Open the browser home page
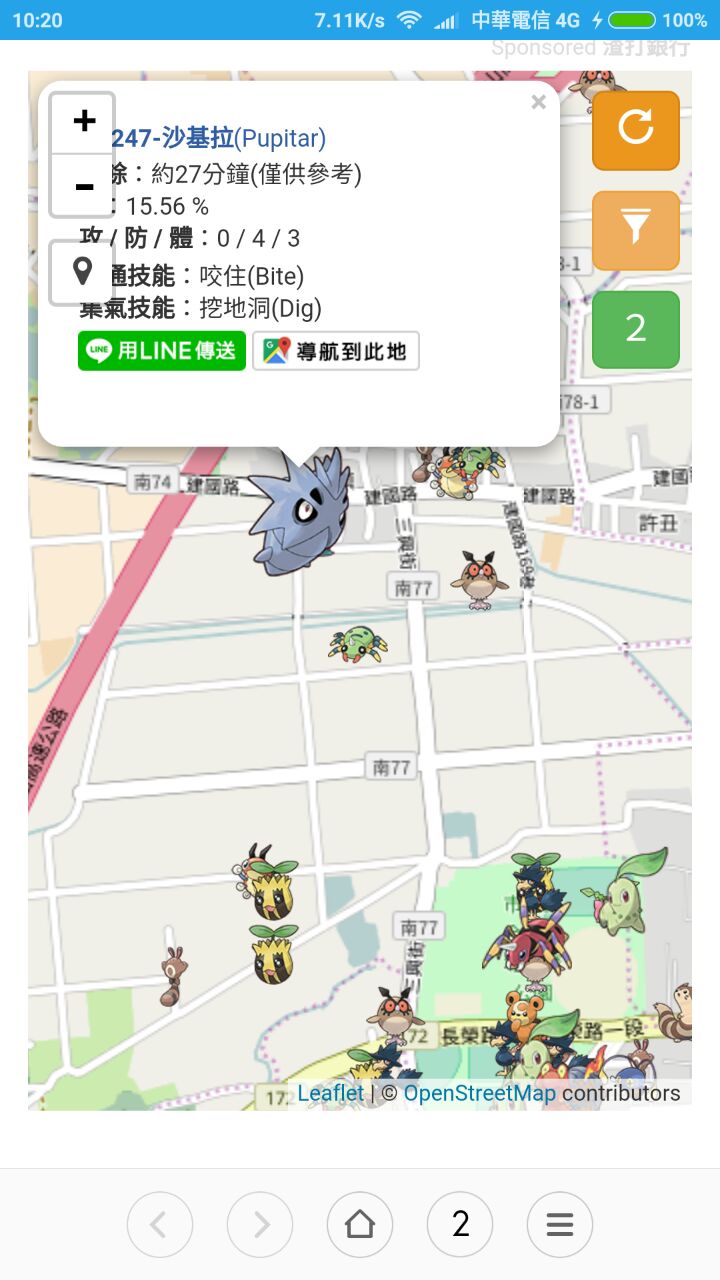Screen dimensions: 720x1280 pos(360,1224)
